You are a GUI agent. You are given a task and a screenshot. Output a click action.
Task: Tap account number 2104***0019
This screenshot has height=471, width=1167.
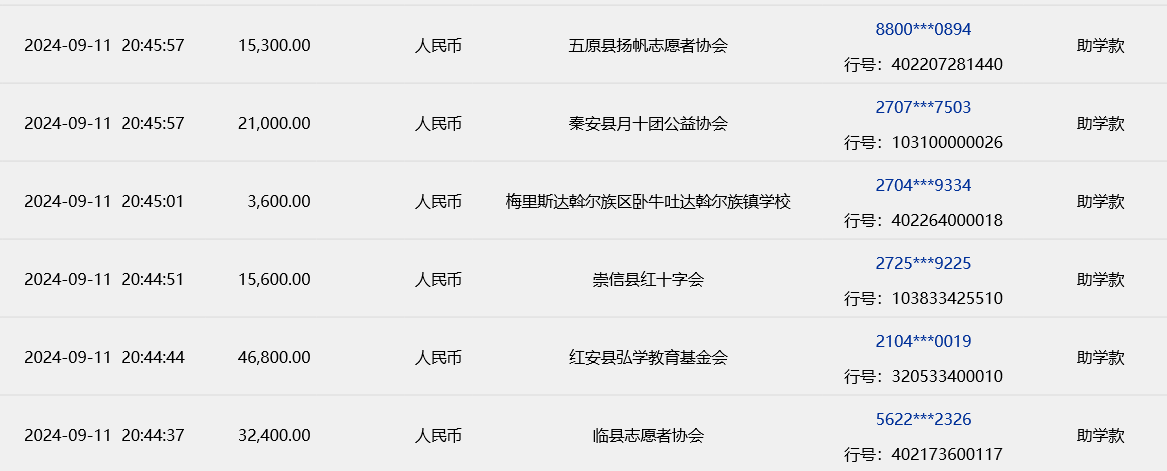(x=923, y=342)
